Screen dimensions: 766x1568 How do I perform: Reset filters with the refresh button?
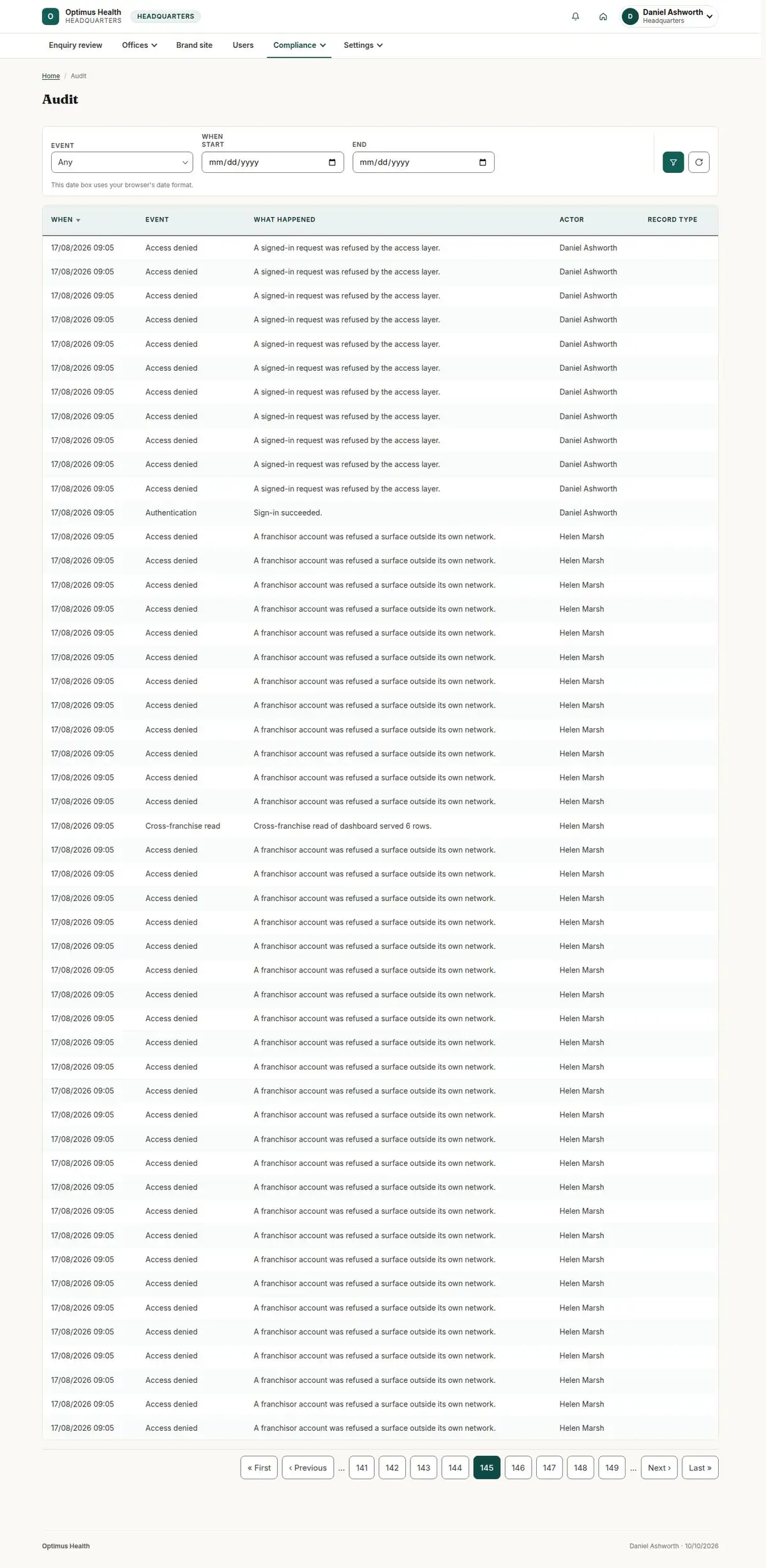pos(698,162)
